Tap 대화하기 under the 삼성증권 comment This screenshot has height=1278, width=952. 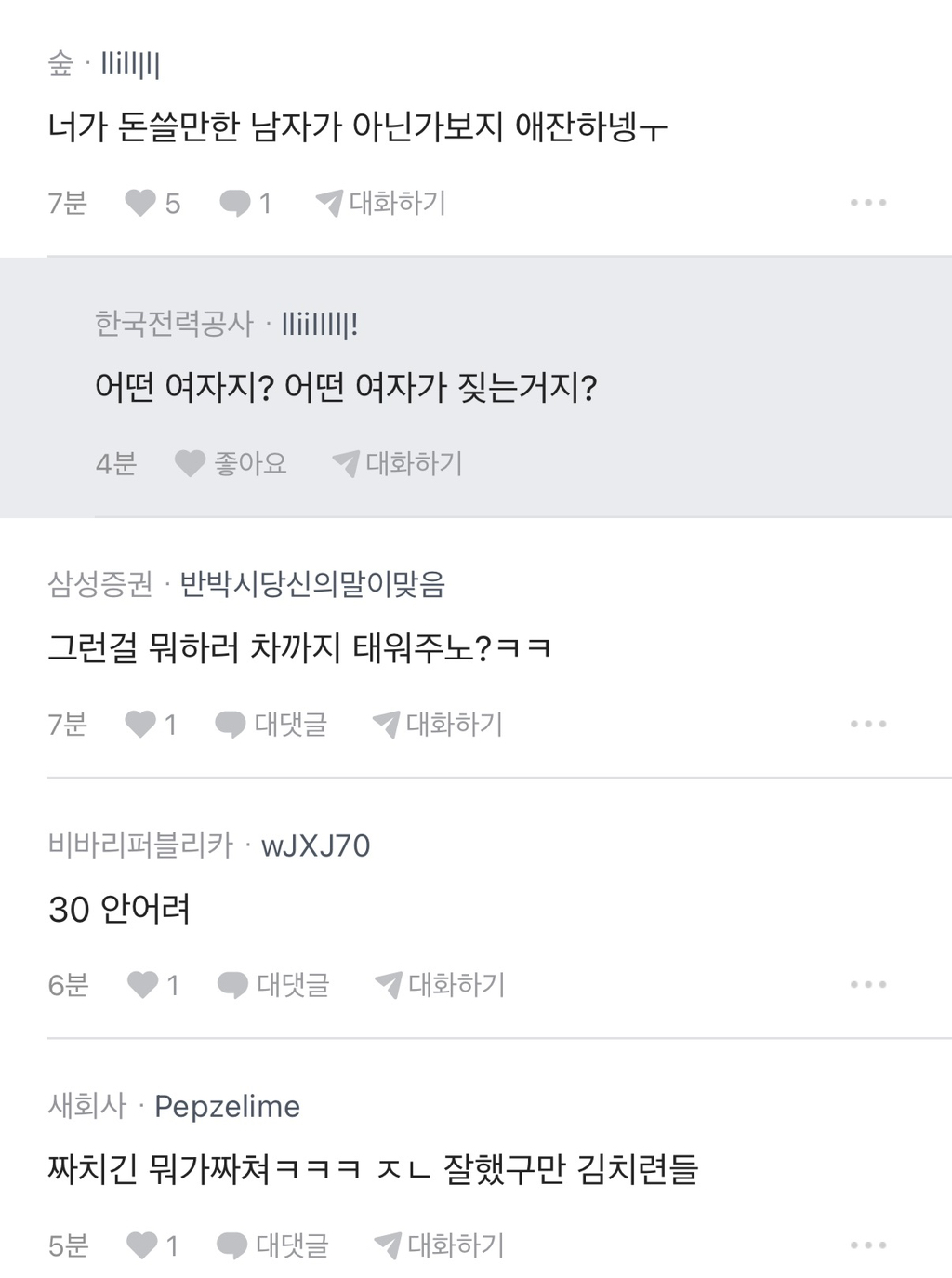click(438, 724)
